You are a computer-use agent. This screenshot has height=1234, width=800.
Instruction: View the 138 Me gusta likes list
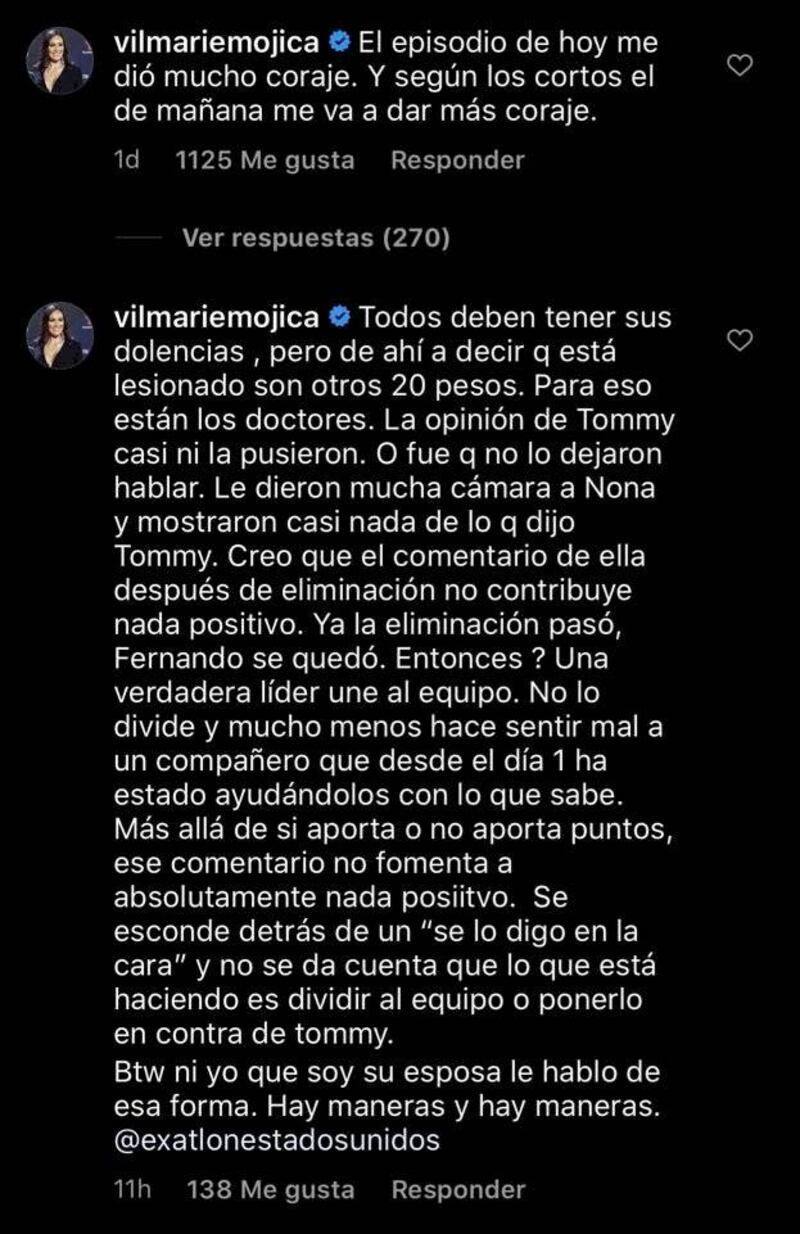pos(270,1190)
